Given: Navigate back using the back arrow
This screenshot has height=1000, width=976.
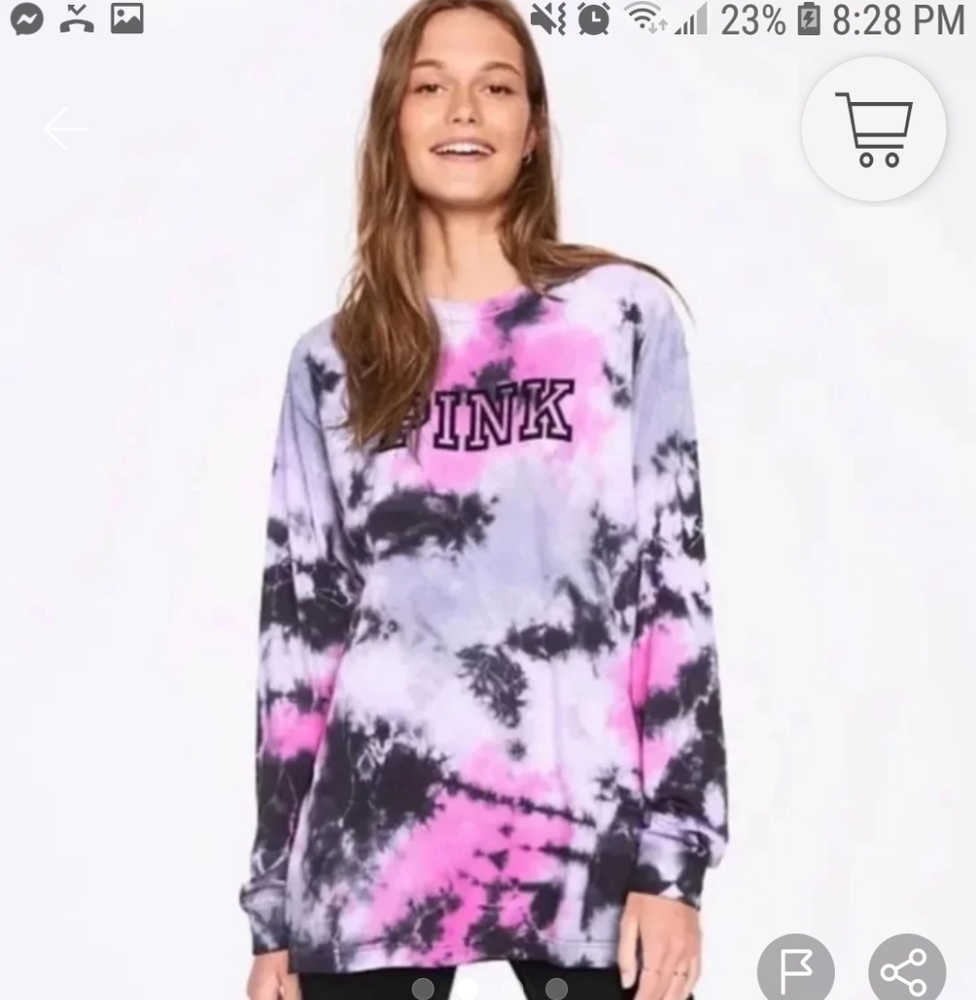Looking at the screenshot, I should coord(66,128).
